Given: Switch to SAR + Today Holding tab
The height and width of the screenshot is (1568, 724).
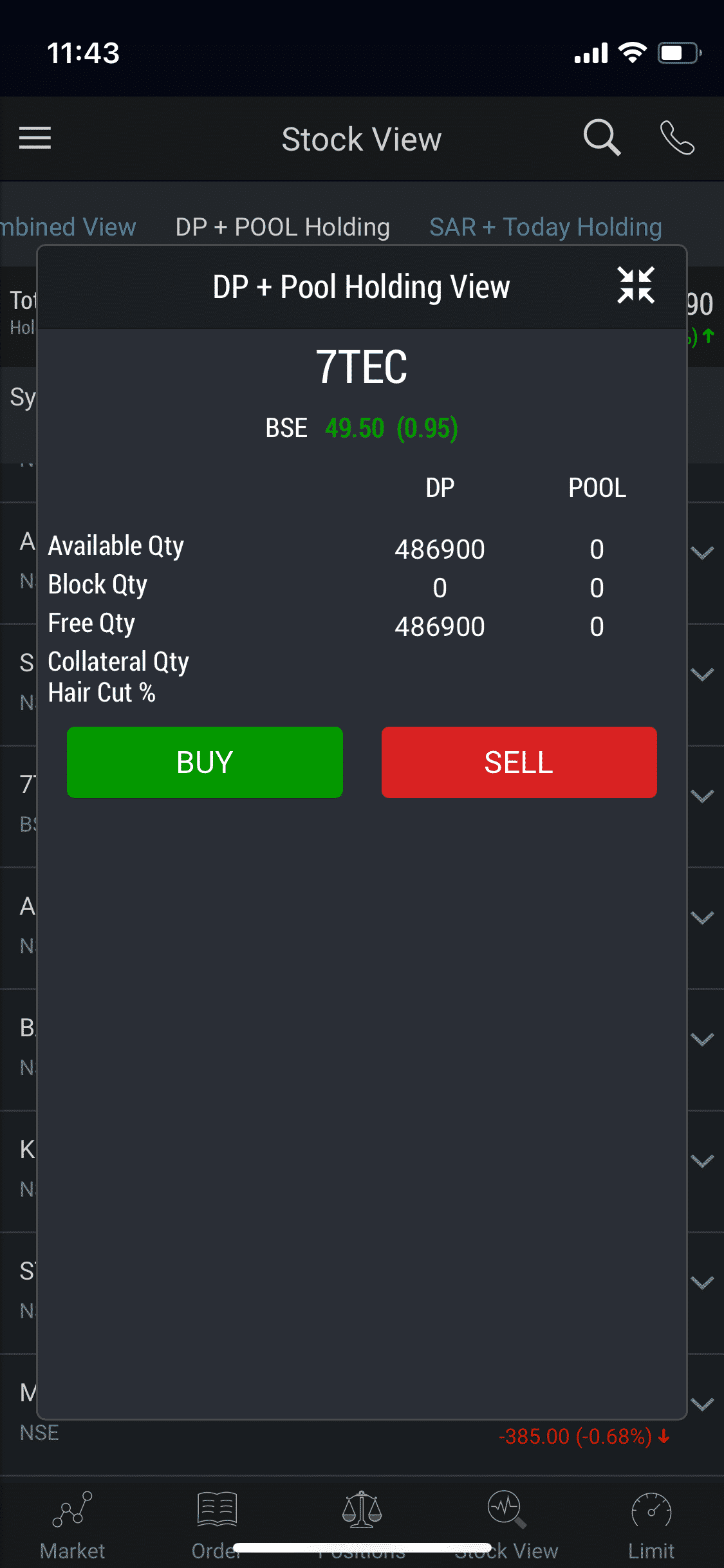Looking at the screenshot, I should (x=545, y=227).
